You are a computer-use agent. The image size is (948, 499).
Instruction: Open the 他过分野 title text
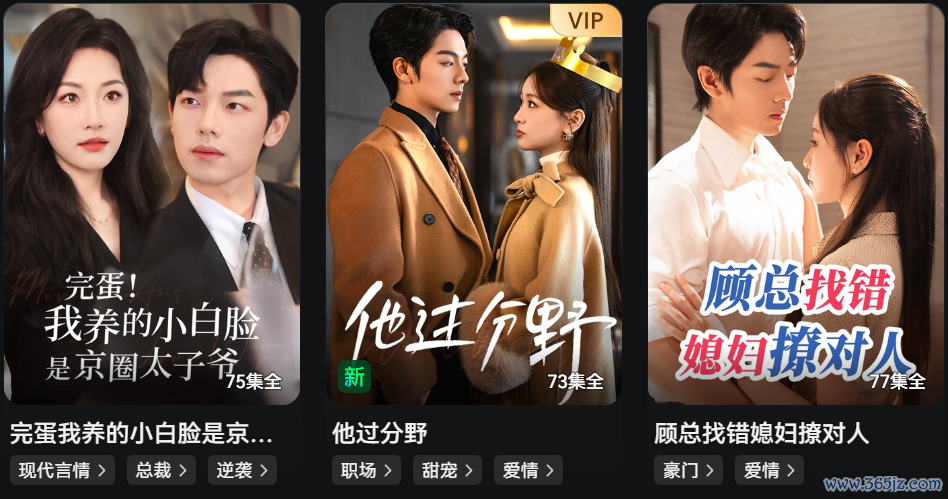[380, 434]
